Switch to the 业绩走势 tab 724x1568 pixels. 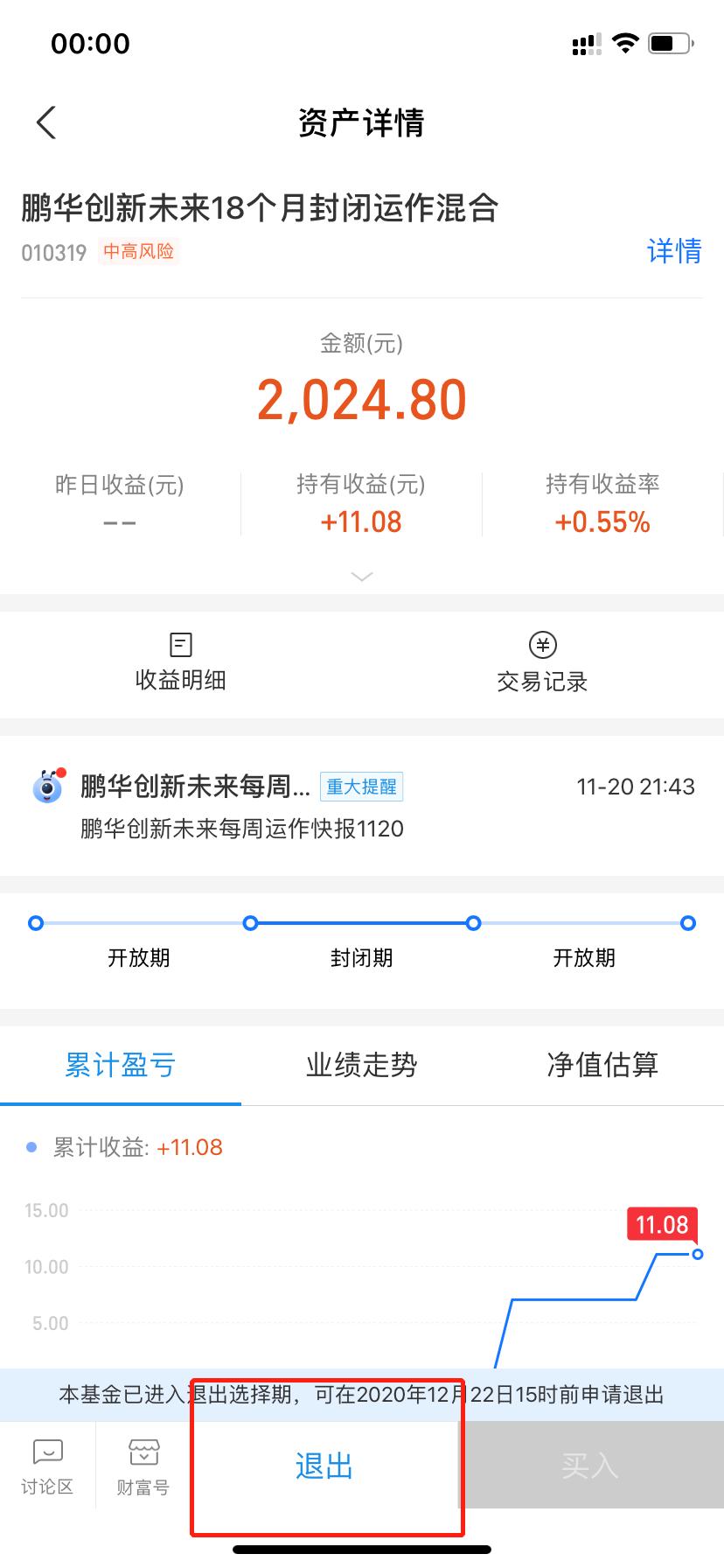[361, 1065]
